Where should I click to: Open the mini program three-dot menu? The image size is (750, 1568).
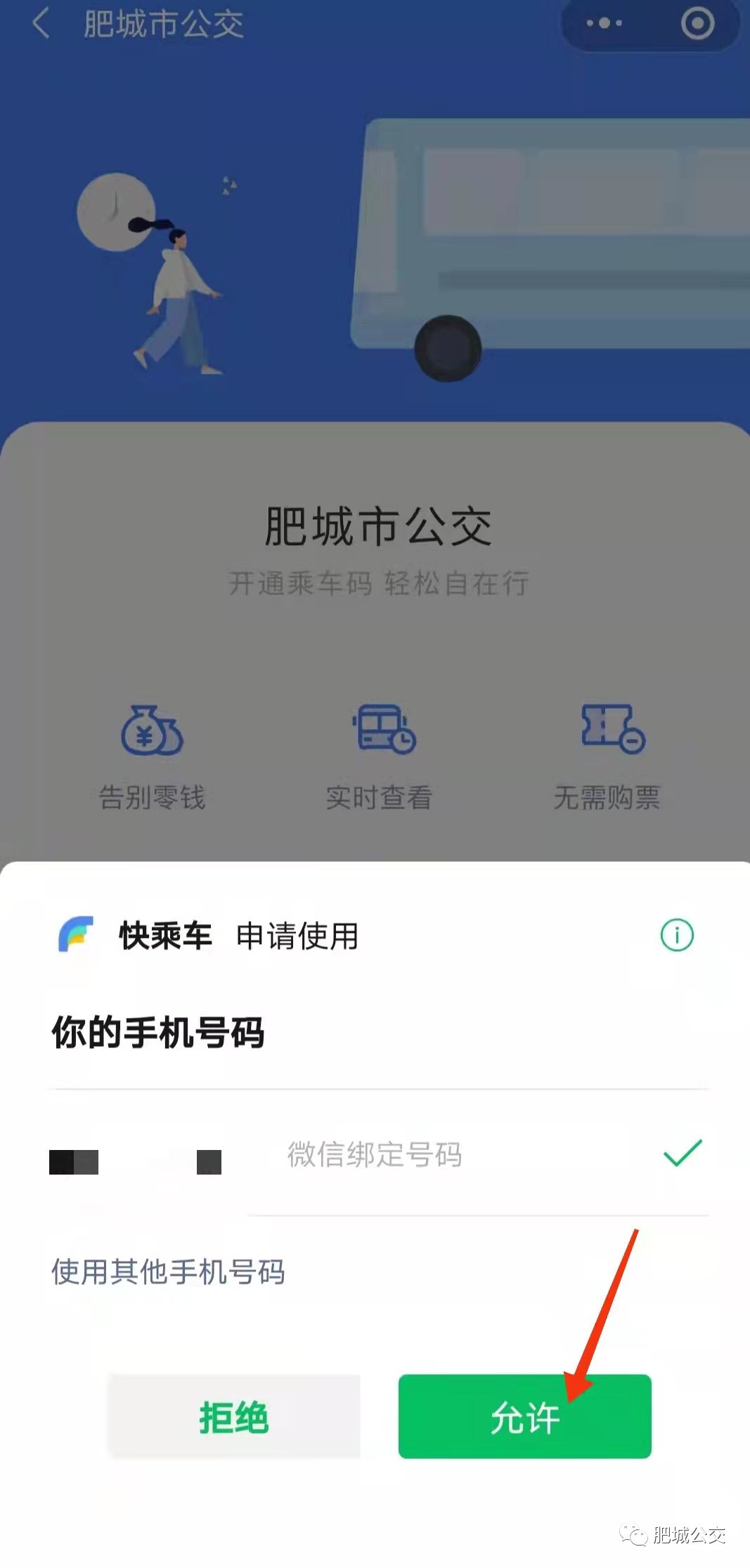(x=604, y=24)
